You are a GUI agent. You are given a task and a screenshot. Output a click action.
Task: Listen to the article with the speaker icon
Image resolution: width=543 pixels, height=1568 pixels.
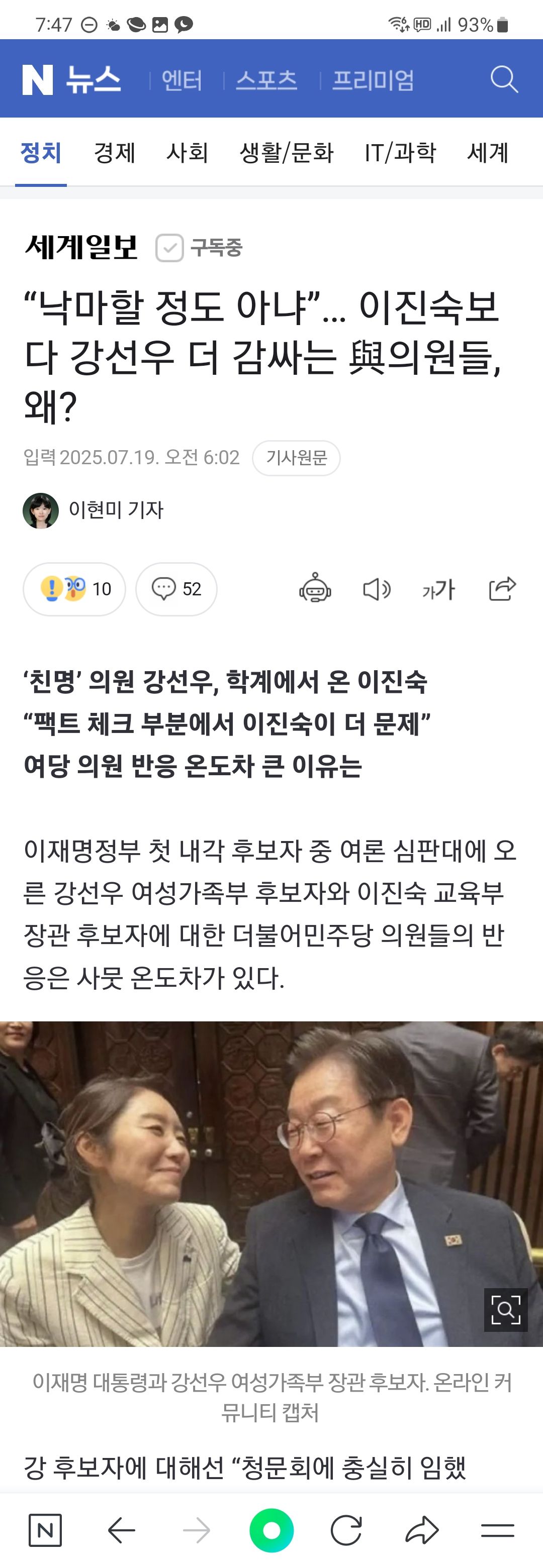[377, 589]
